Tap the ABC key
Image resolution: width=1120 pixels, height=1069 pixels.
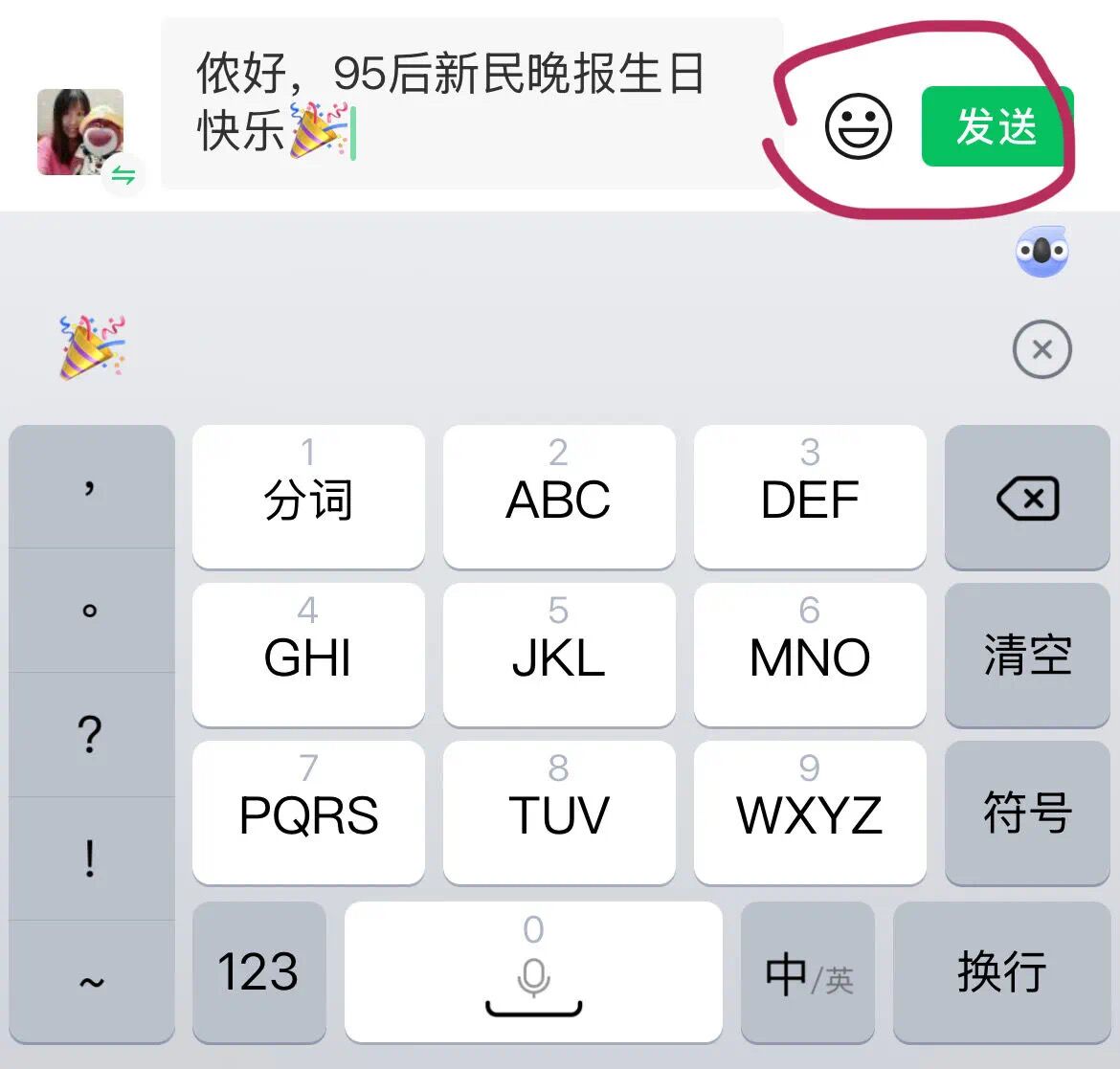coord(559,498)
